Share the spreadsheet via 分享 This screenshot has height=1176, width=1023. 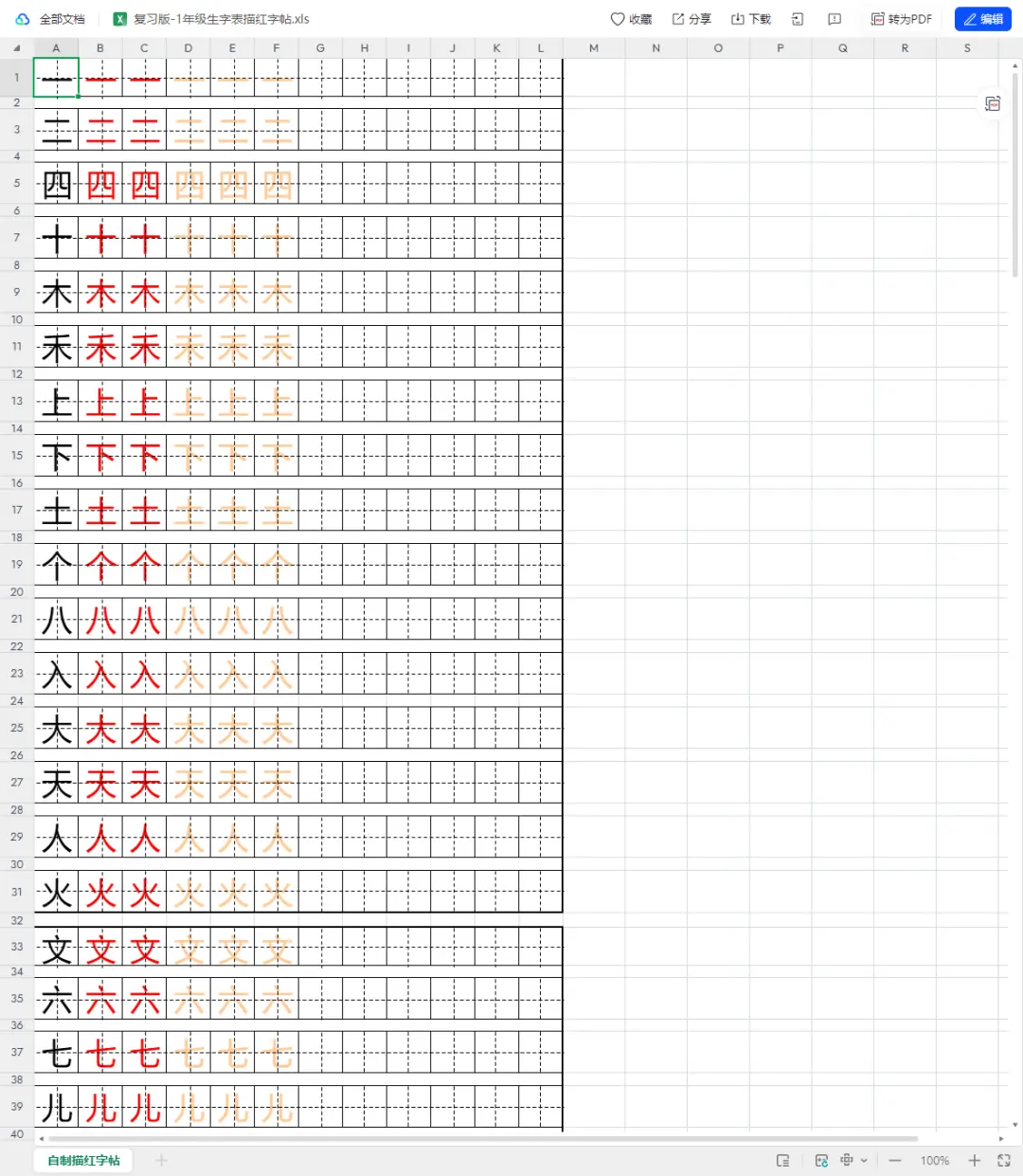click(x=691, y=19)
